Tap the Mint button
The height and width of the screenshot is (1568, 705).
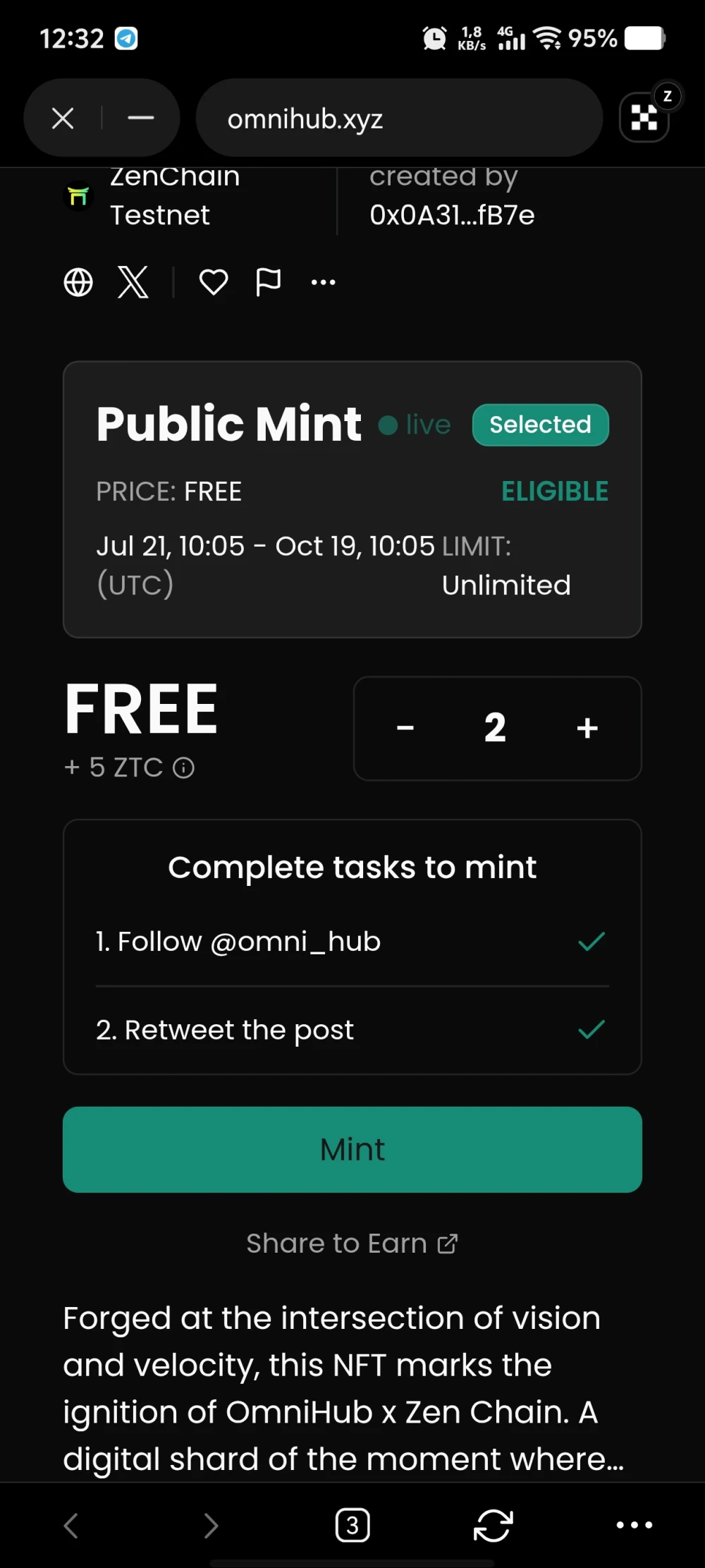click(352, 1150)
